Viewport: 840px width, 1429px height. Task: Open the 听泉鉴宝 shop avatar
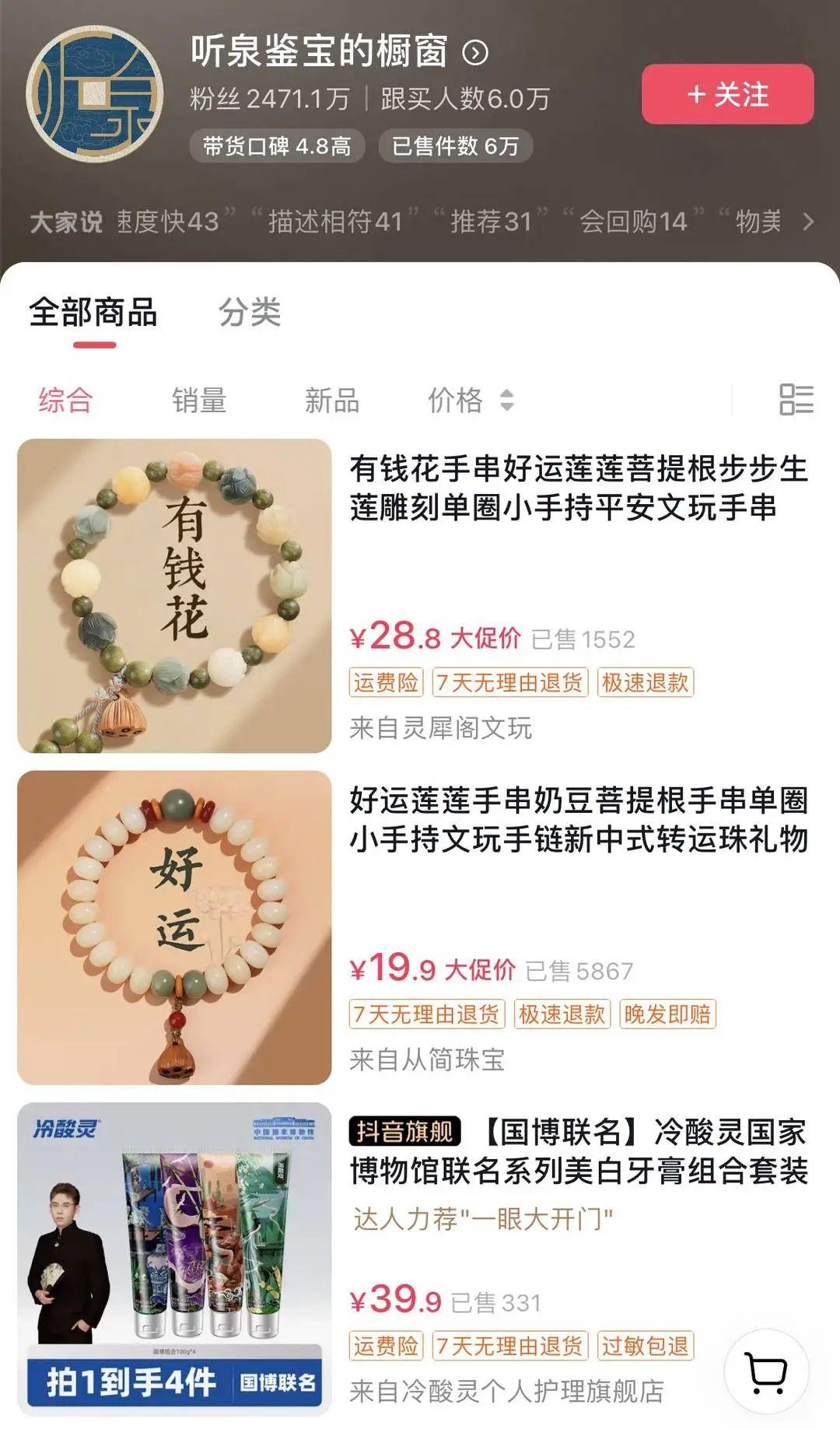[x=95, y=95]
